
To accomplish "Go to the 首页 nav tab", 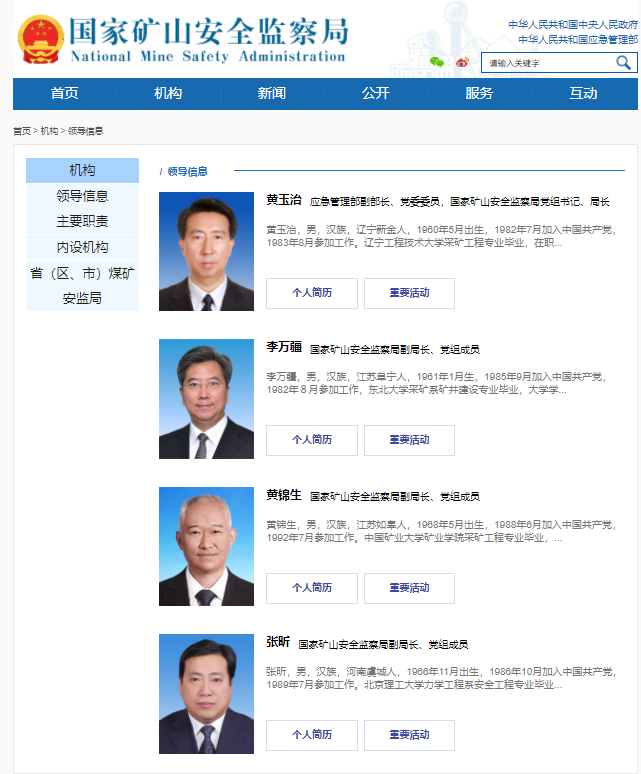I will [x=65, y=93].
